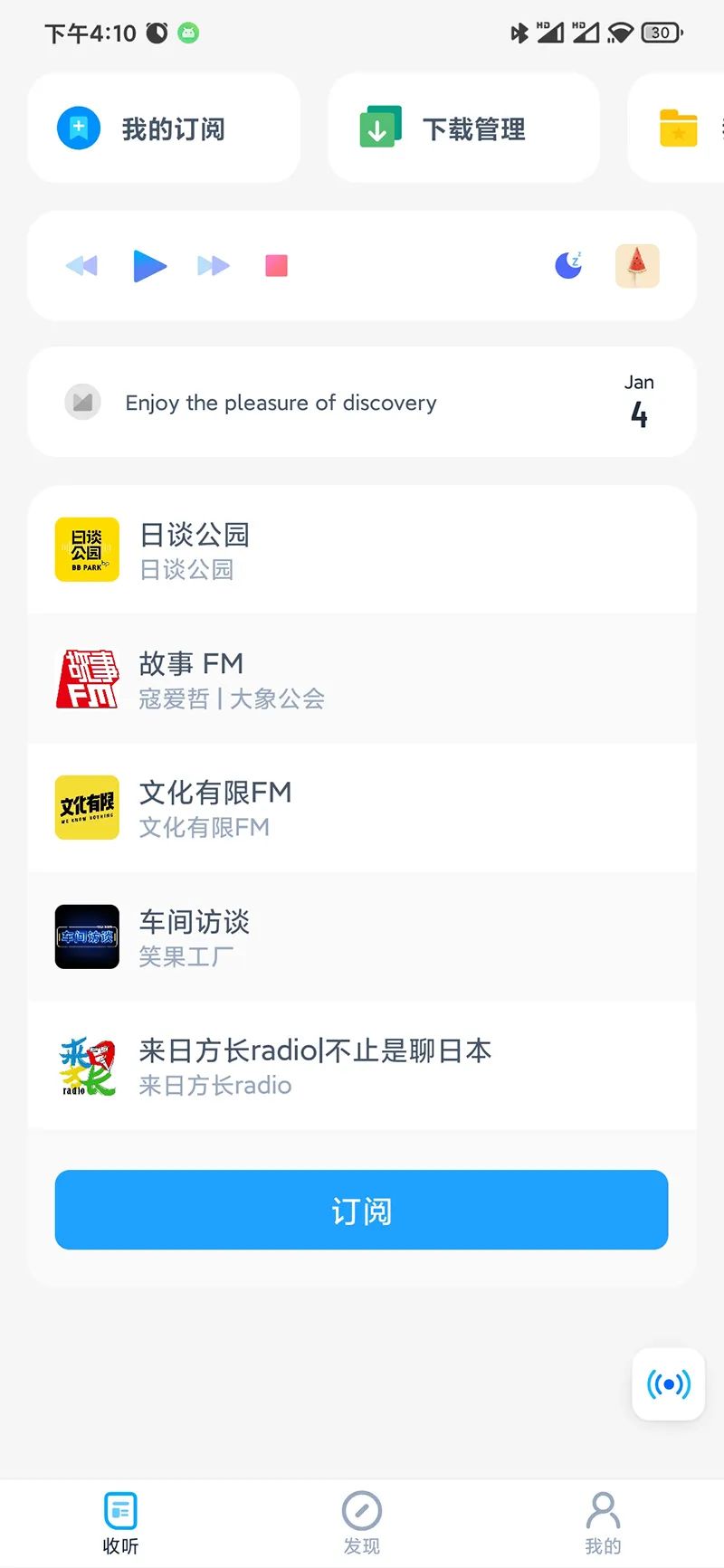
Task: Stop the playback
Action: coord(276,266)
